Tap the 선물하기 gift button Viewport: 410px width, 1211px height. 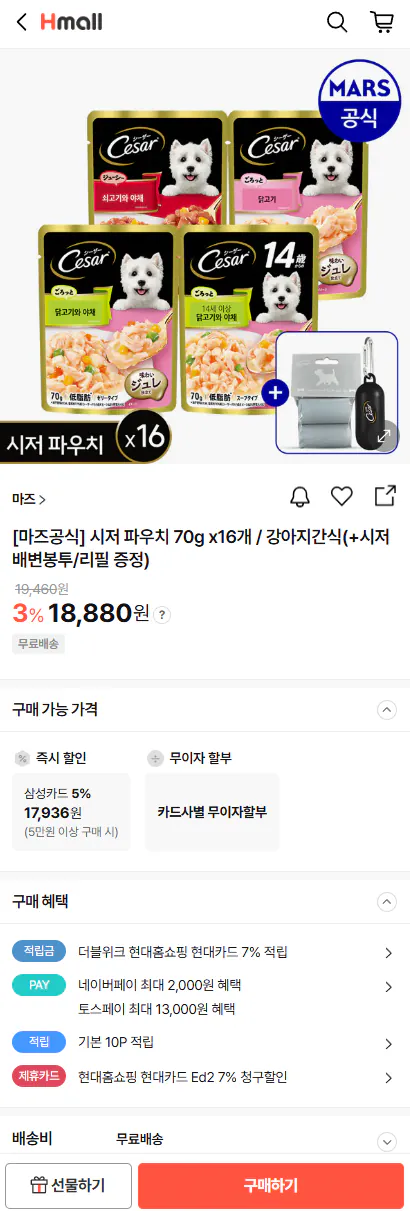point(68,1186)
